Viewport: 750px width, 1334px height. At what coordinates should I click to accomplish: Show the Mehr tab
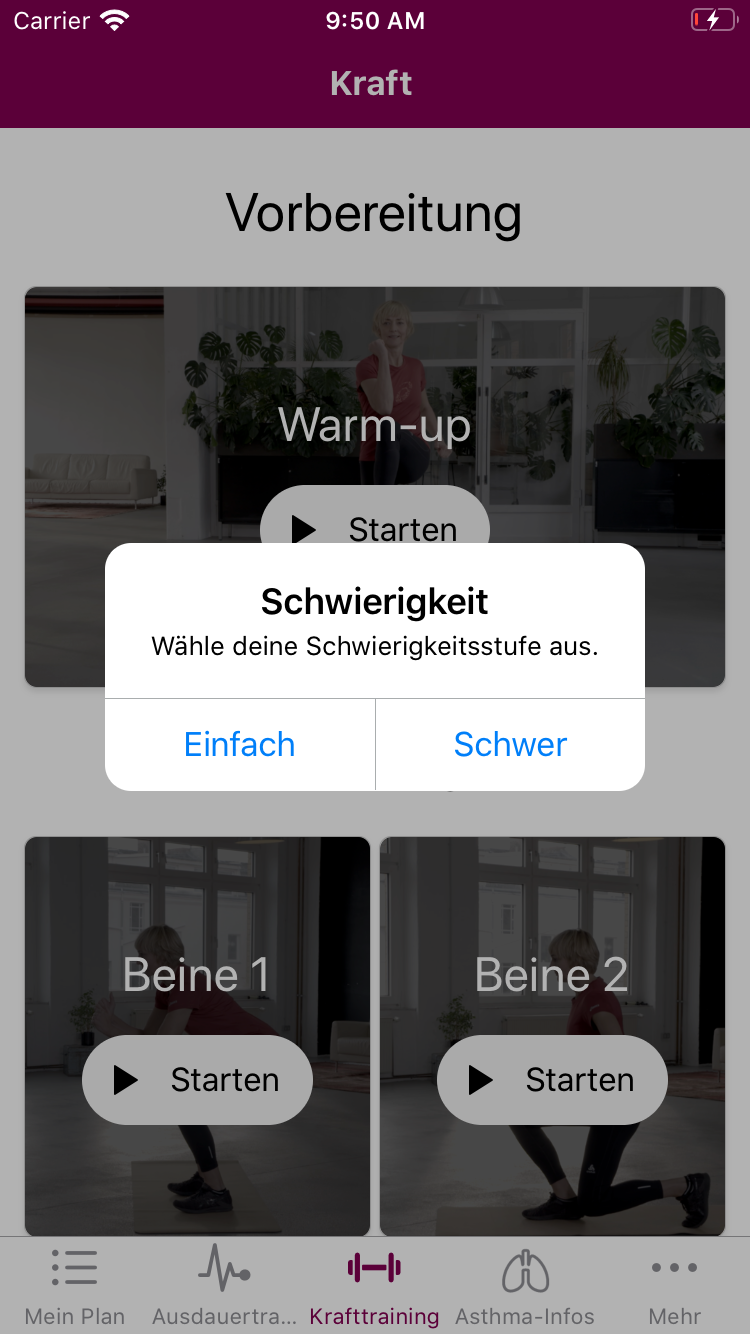[x=675, y=1286]
